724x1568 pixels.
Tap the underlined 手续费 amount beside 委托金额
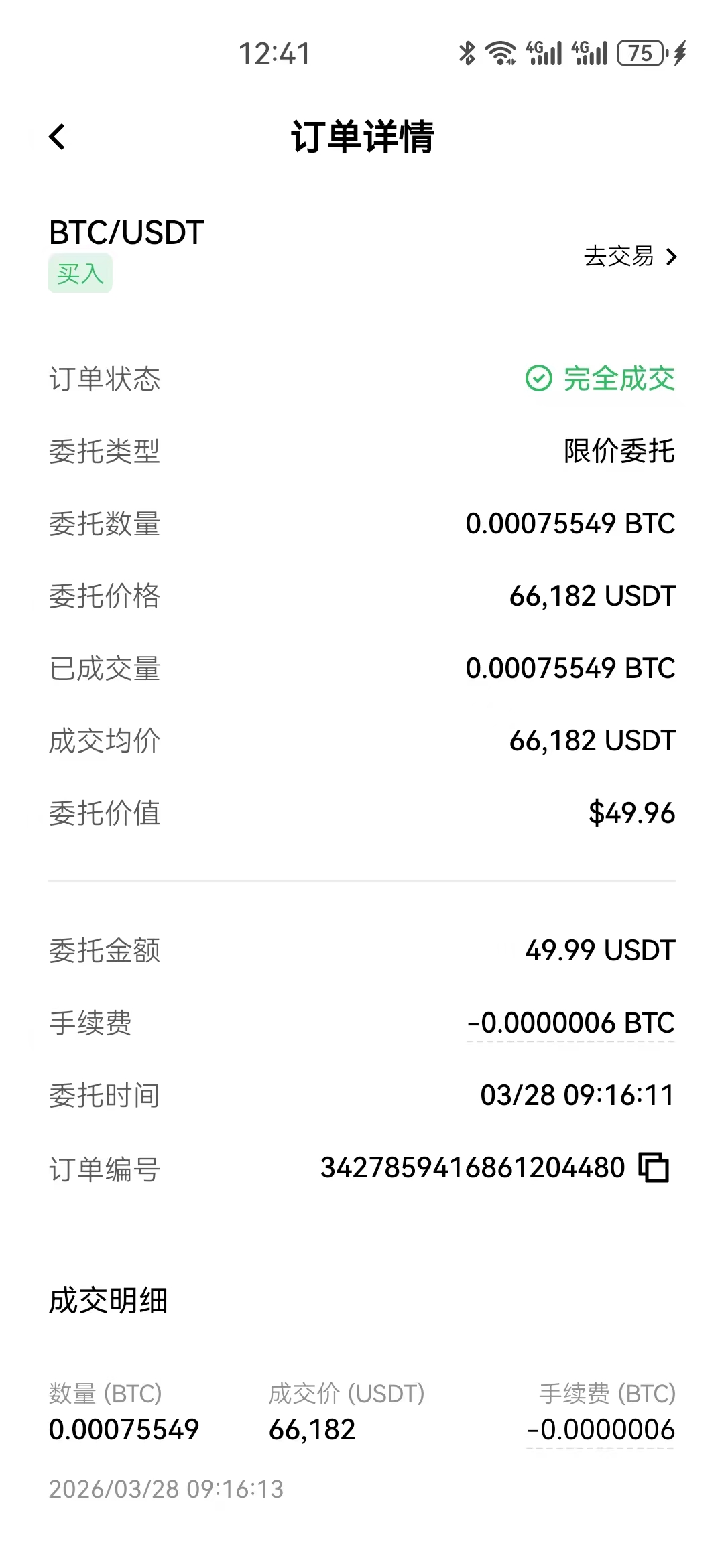coord(570,1023)
